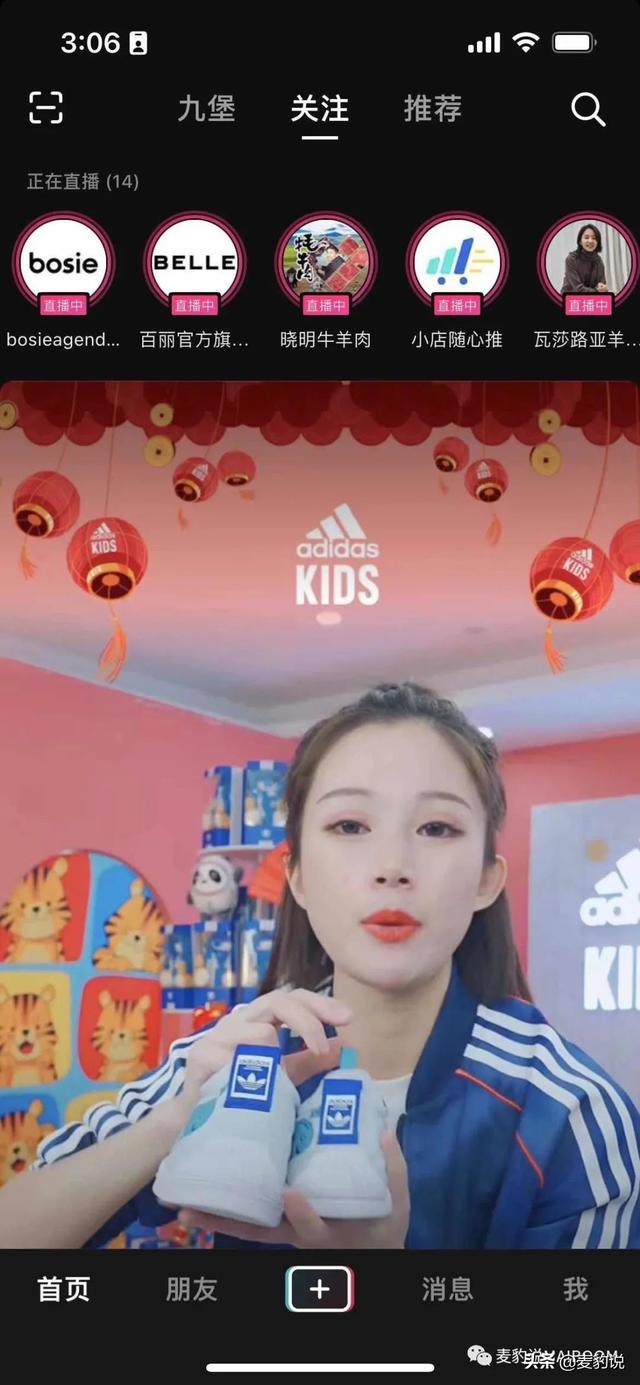Create a new video with plus button
Screen dimensions: 640x1385
click(319, 1289)
